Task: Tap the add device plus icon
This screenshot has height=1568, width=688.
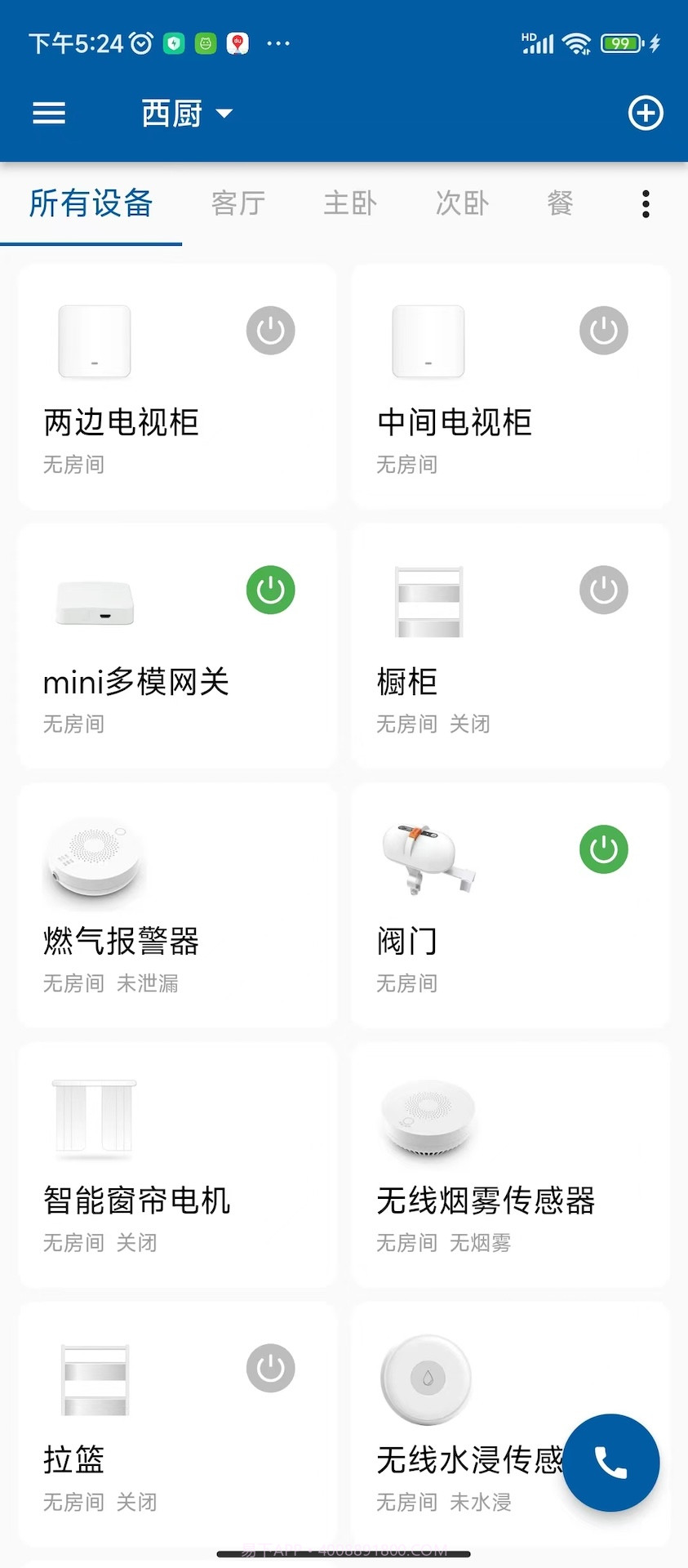Action: pyautogui.click(x=645, y=113)
